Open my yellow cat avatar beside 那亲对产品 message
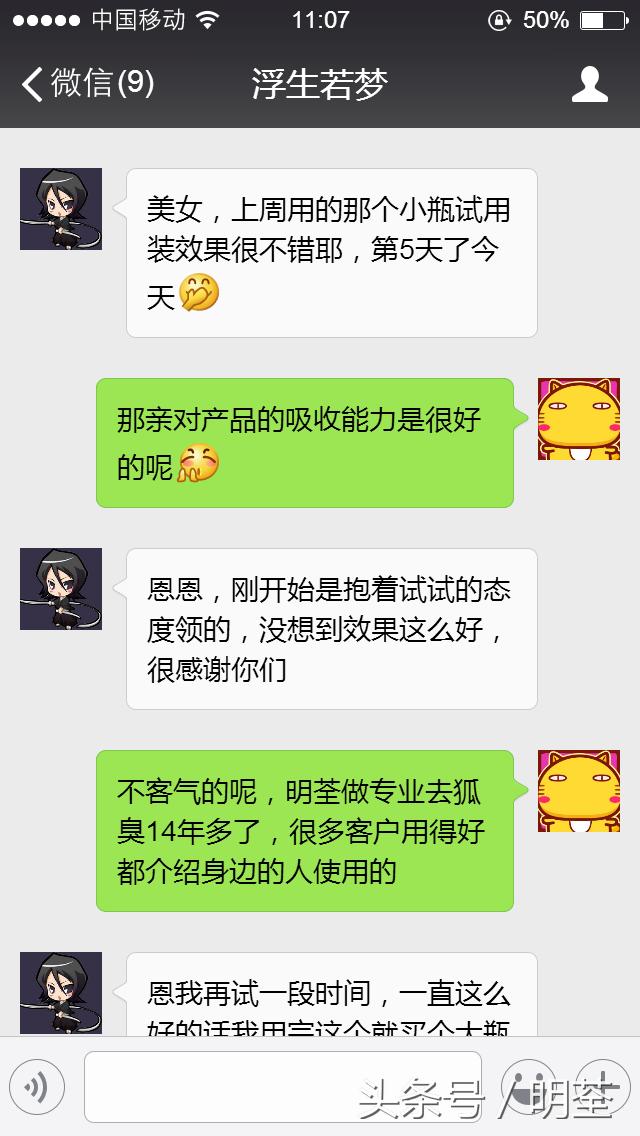The image size is (640, 1136). click(x=578, y=419)
